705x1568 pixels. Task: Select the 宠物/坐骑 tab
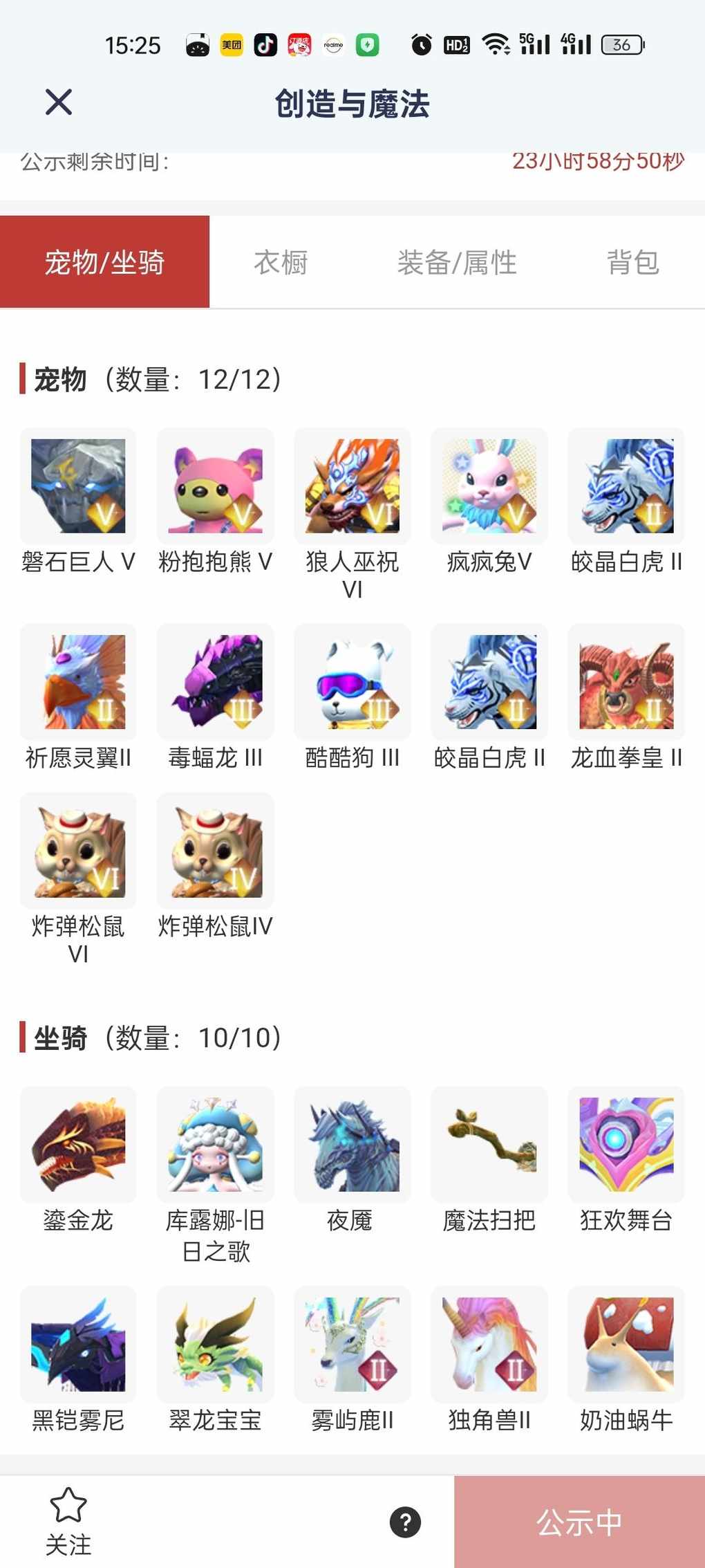104,262
